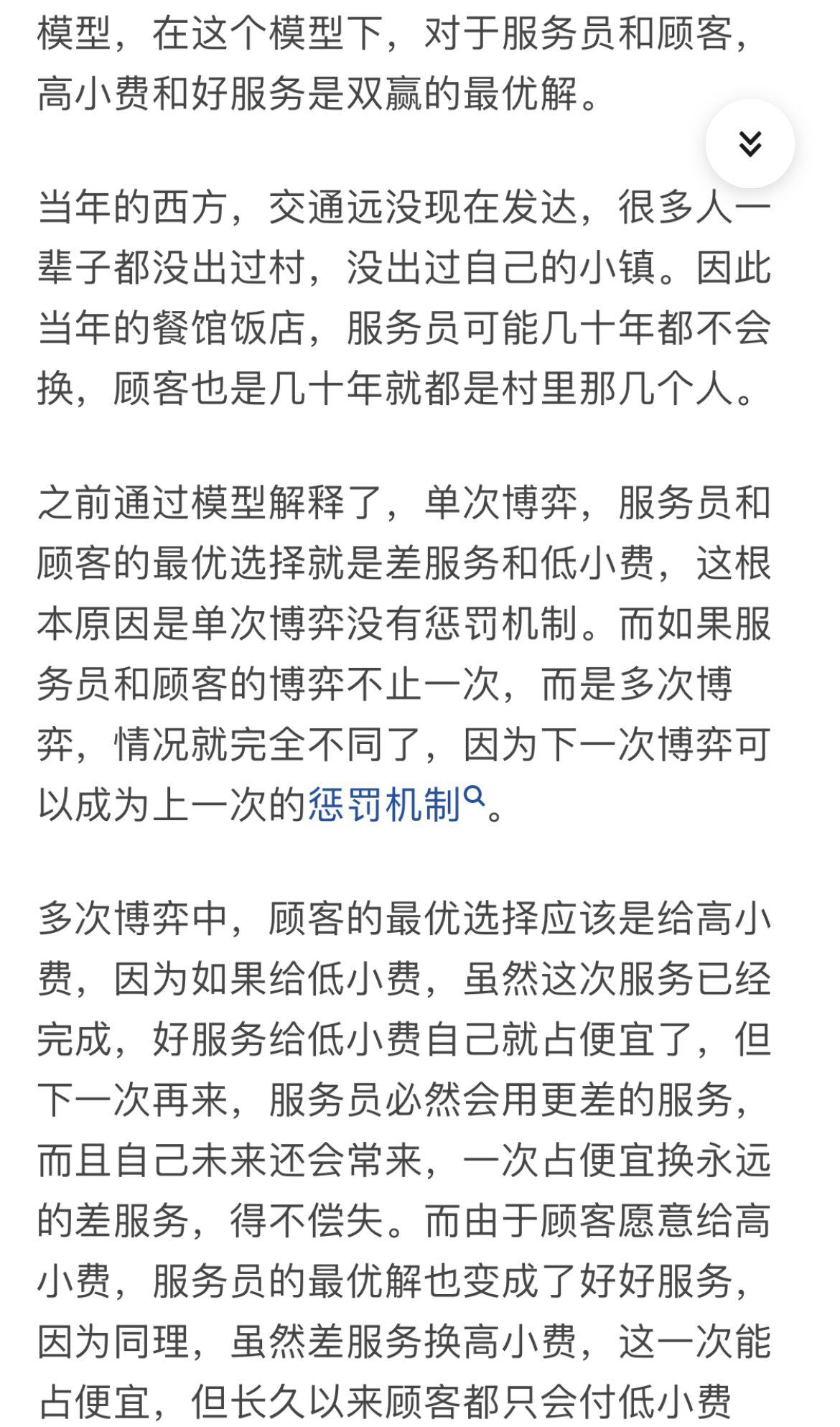Open the 惩罚机制 search link
The image size is (840, 1427).
tap(397, 804)
